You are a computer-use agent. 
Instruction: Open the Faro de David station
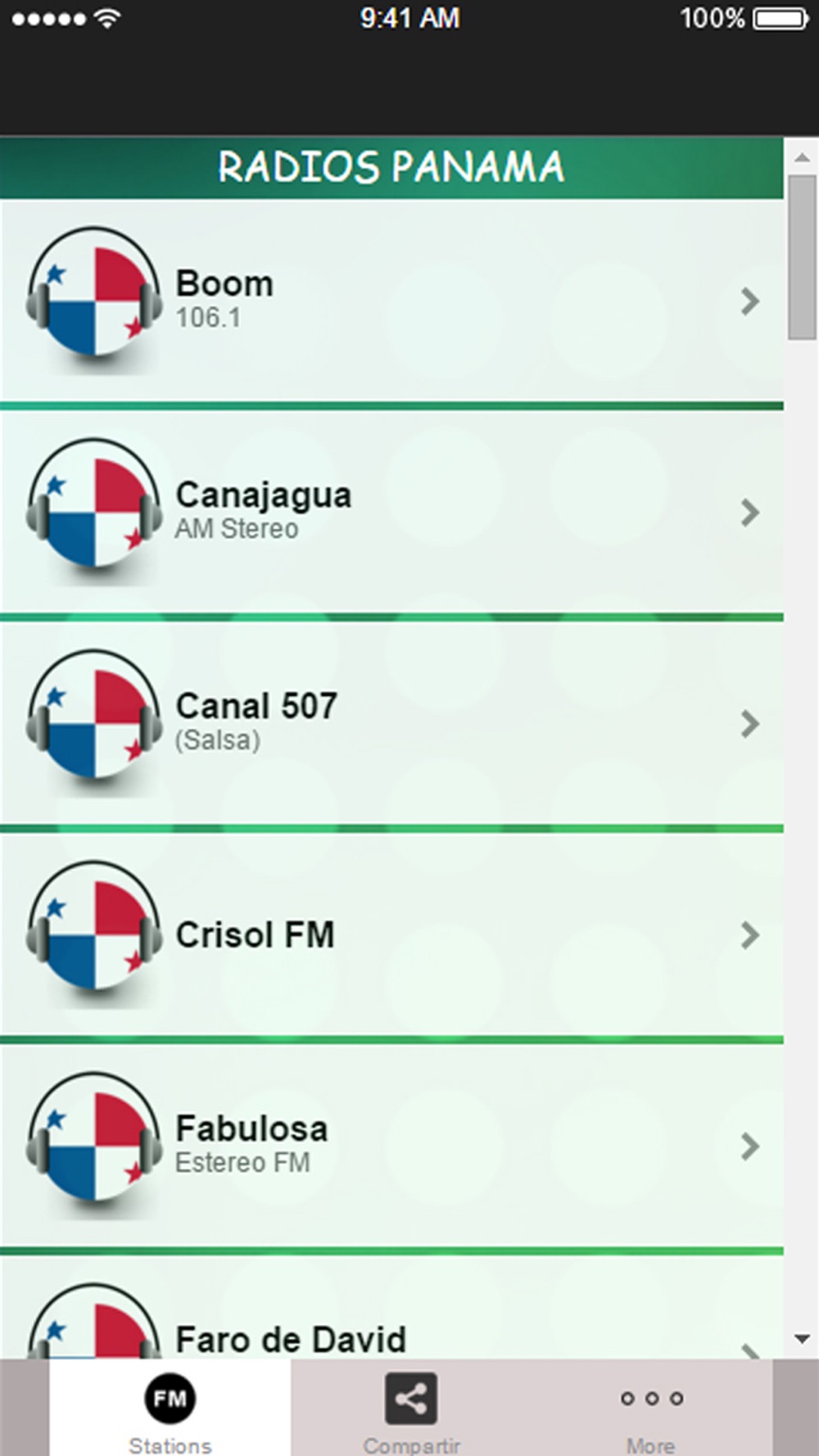pyautogui.click(x=391, y=1308)
